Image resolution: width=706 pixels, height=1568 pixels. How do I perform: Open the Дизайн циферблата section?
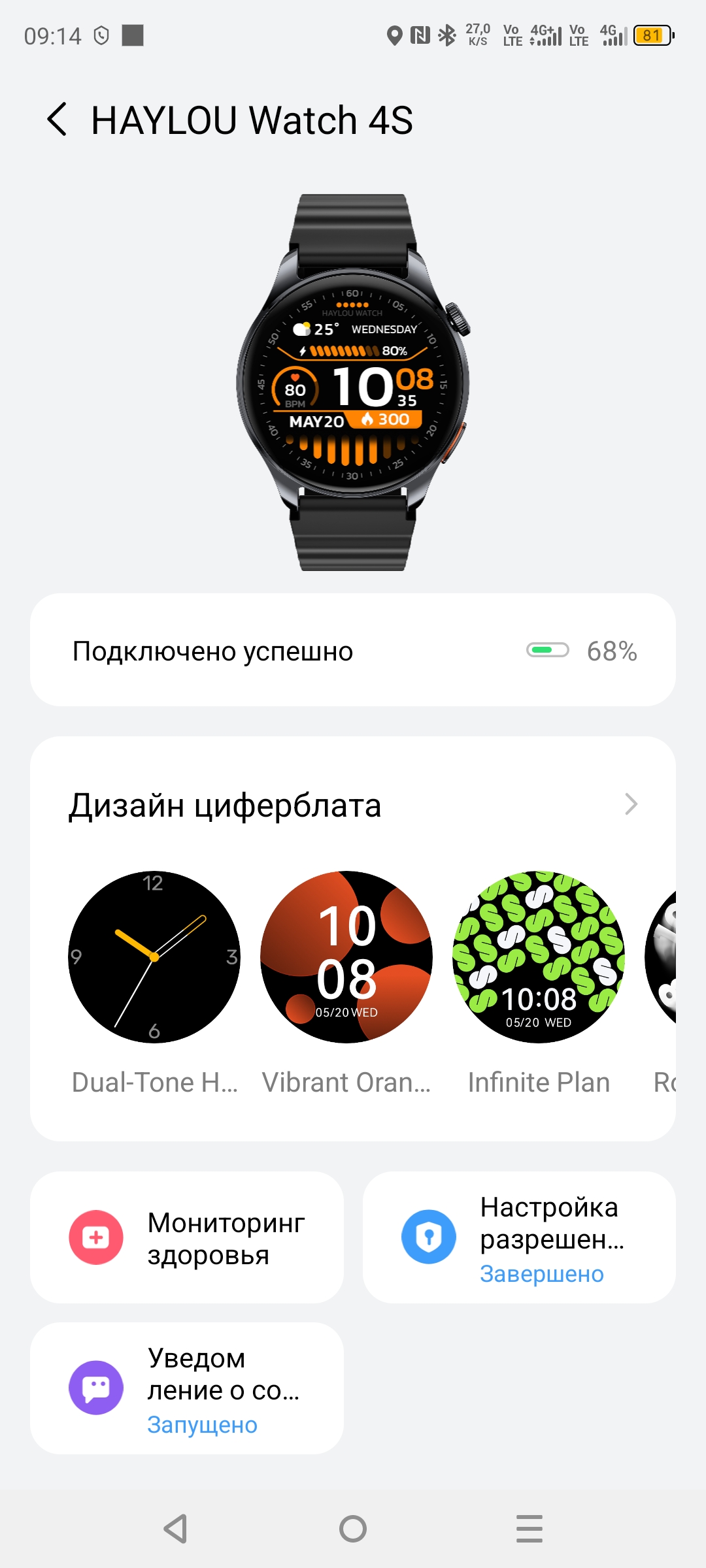[353, 805]
